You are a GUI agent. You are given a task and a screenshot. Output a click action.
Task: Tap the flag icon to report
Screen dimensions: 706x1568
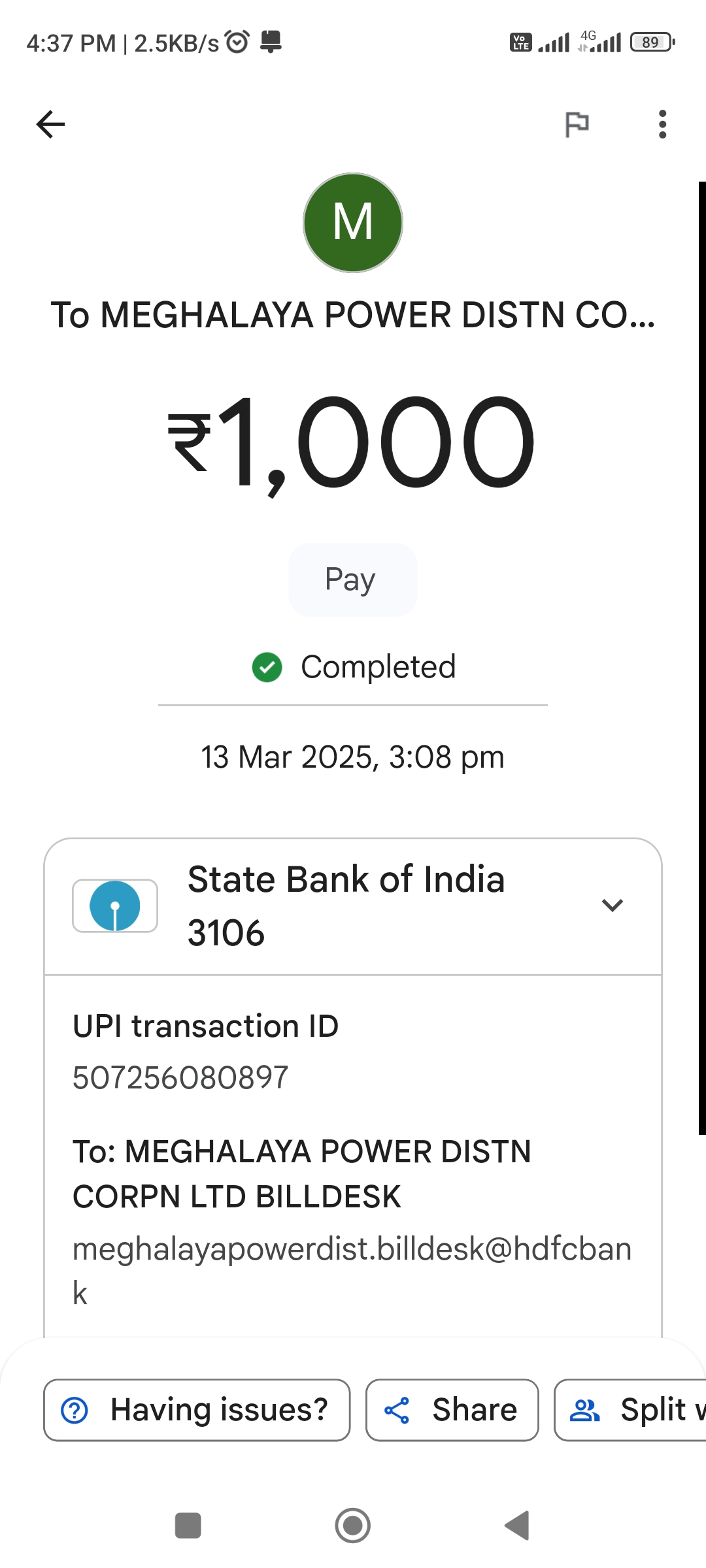(x=577, y=124)
